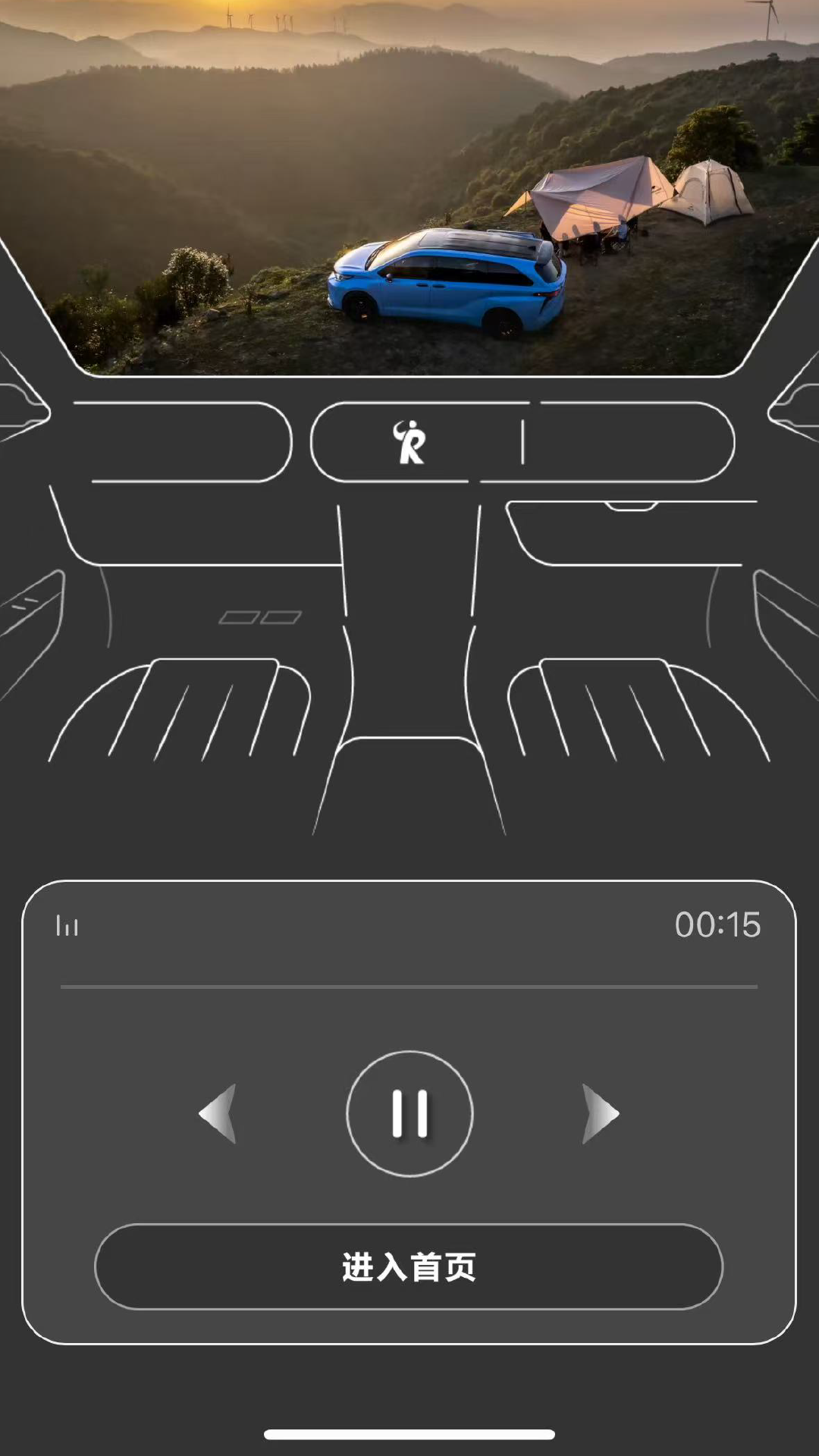Skip to the previous track
The width and height of the screenshot is (819, 1456).
pos(218,1113)
